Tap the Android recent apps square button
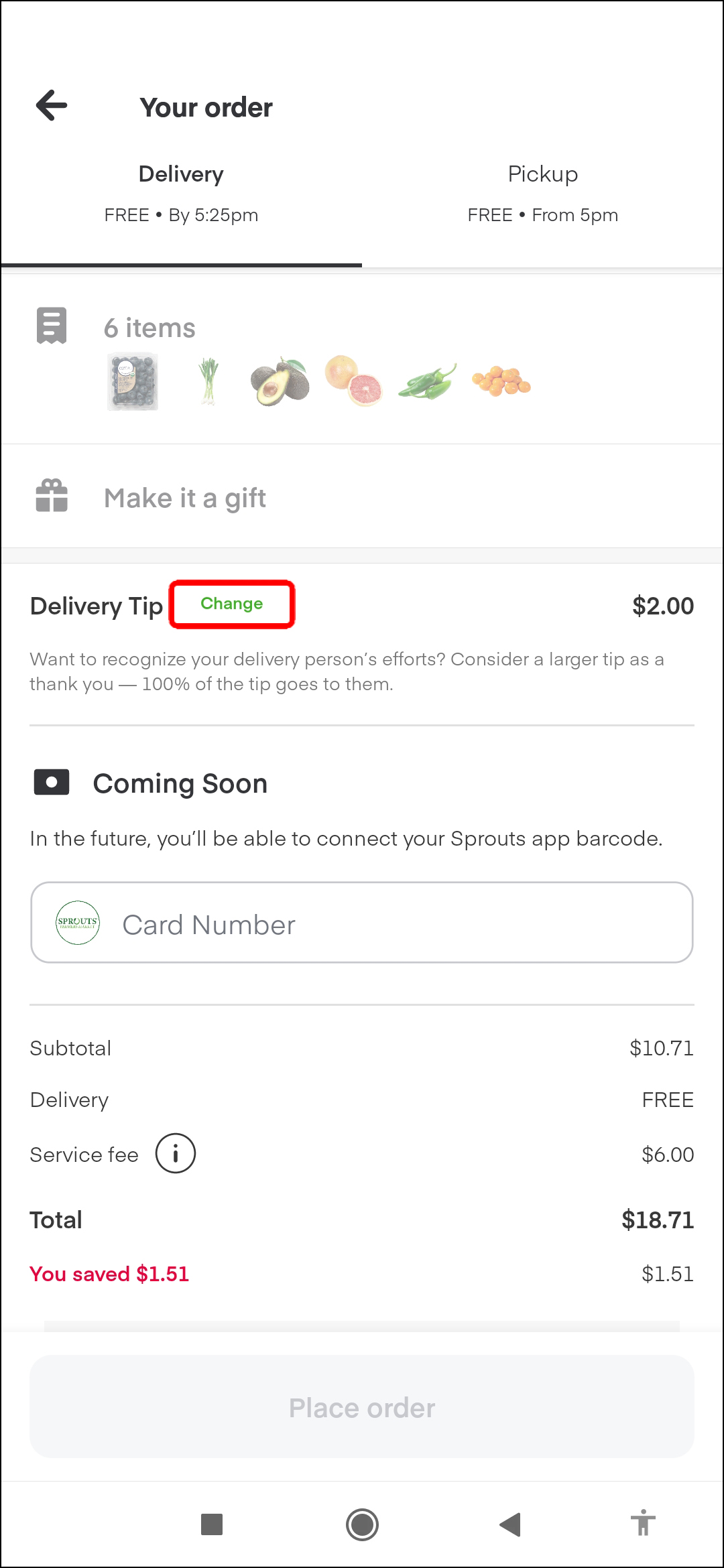This screenshot has width=724, height=1568. coord(212,1525)
